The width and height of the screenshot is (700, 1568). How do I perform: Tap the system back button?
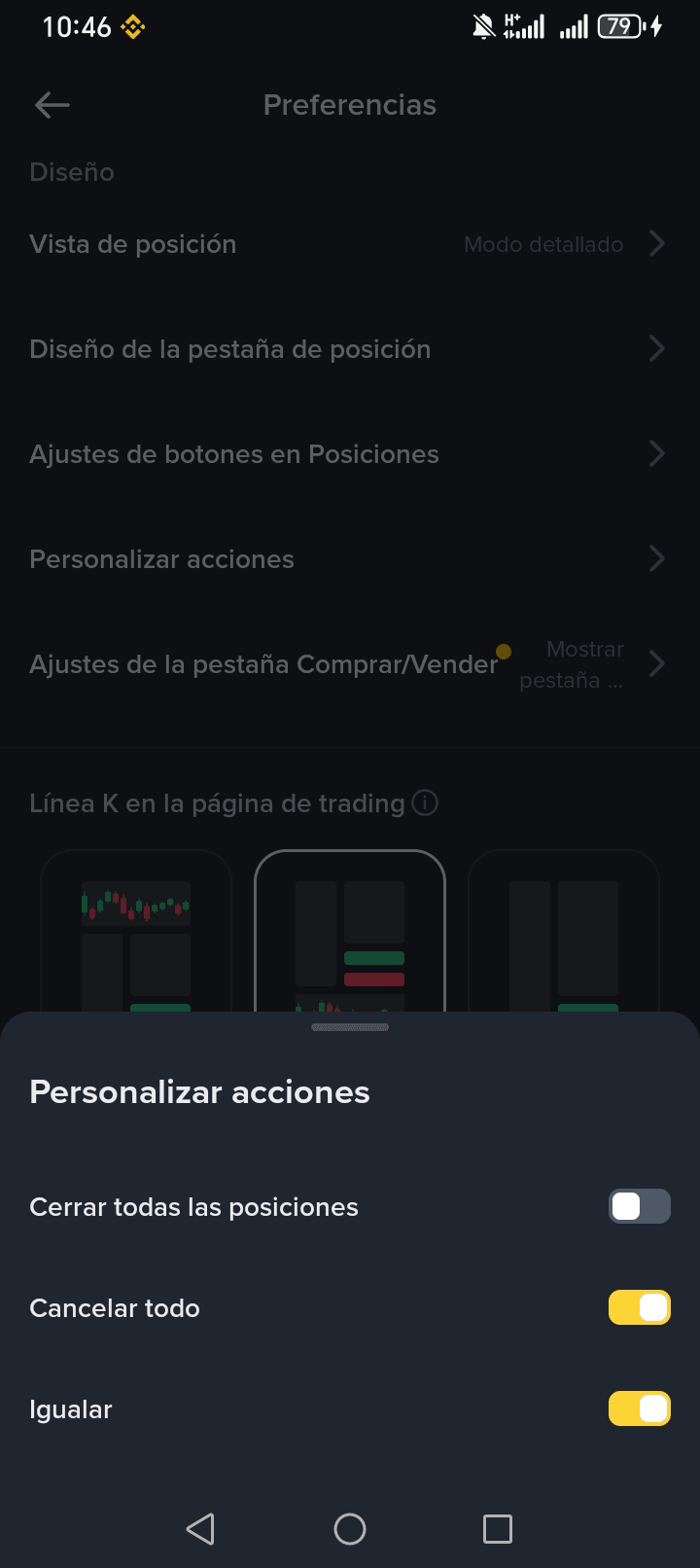(200, 1529)
